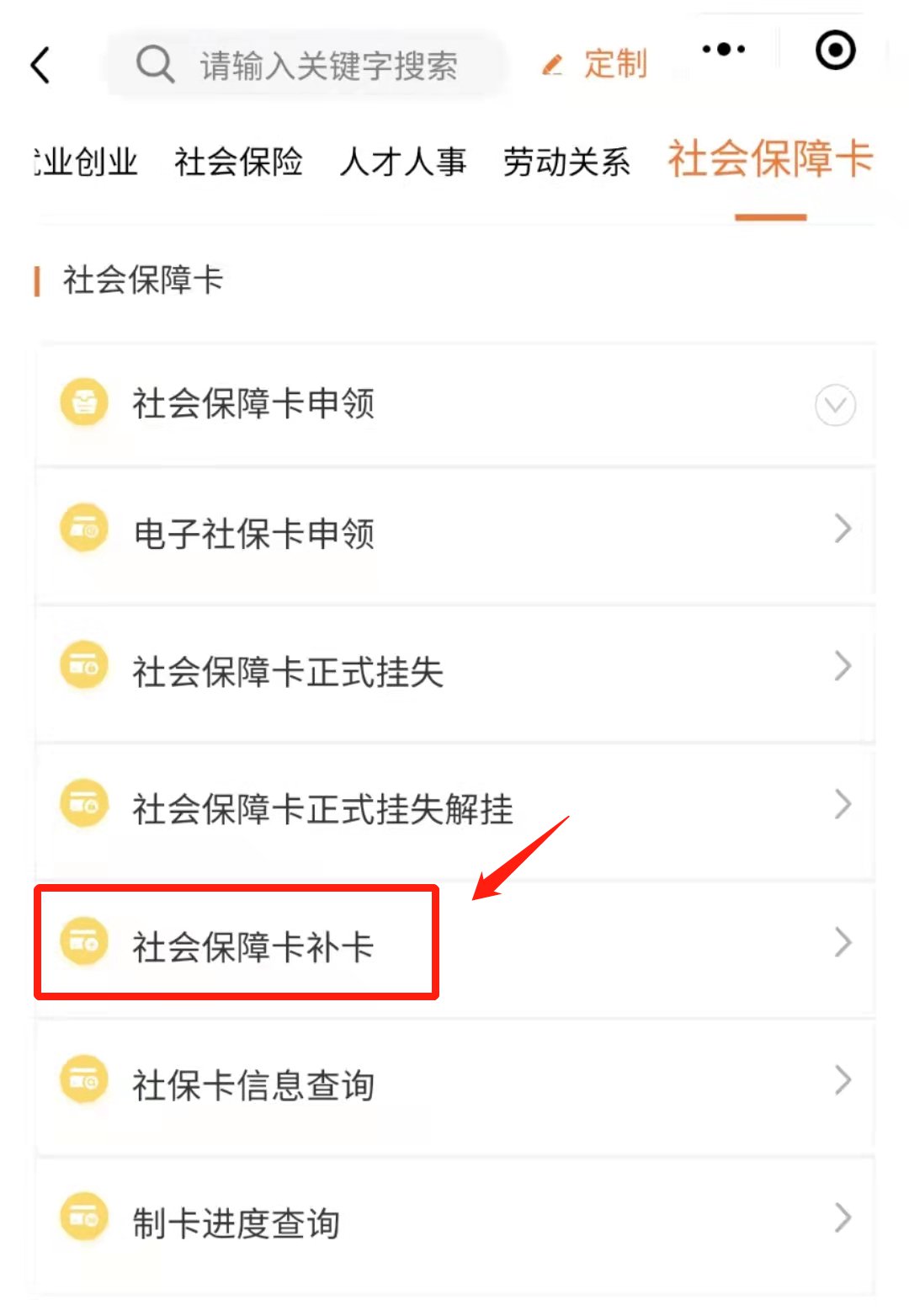Close the mini program via circle icon
This screenshot has width=909, height=1316.
click(835, 50)
